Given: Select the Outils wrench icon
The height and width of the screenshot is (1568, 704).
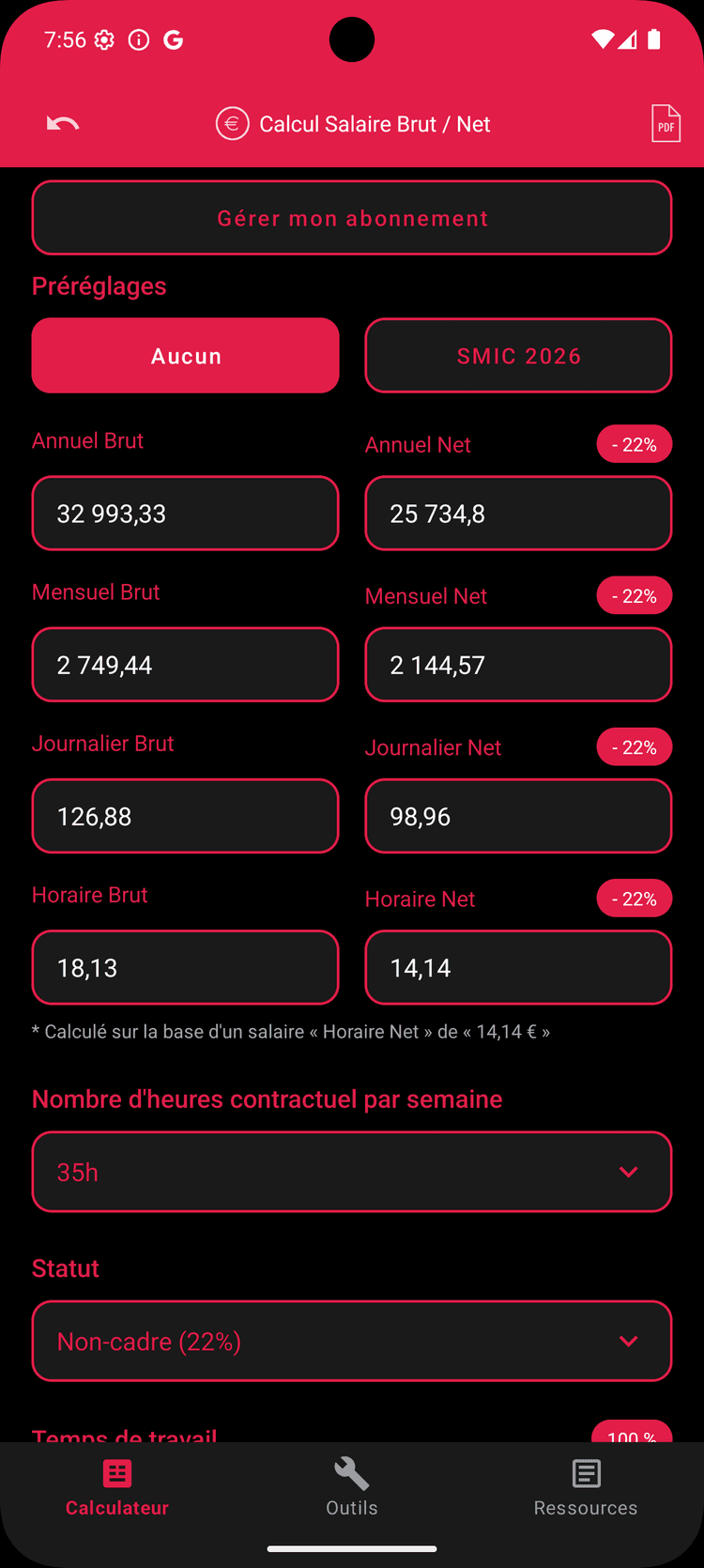Looking at the screenshot, I should click(351, 1473).
